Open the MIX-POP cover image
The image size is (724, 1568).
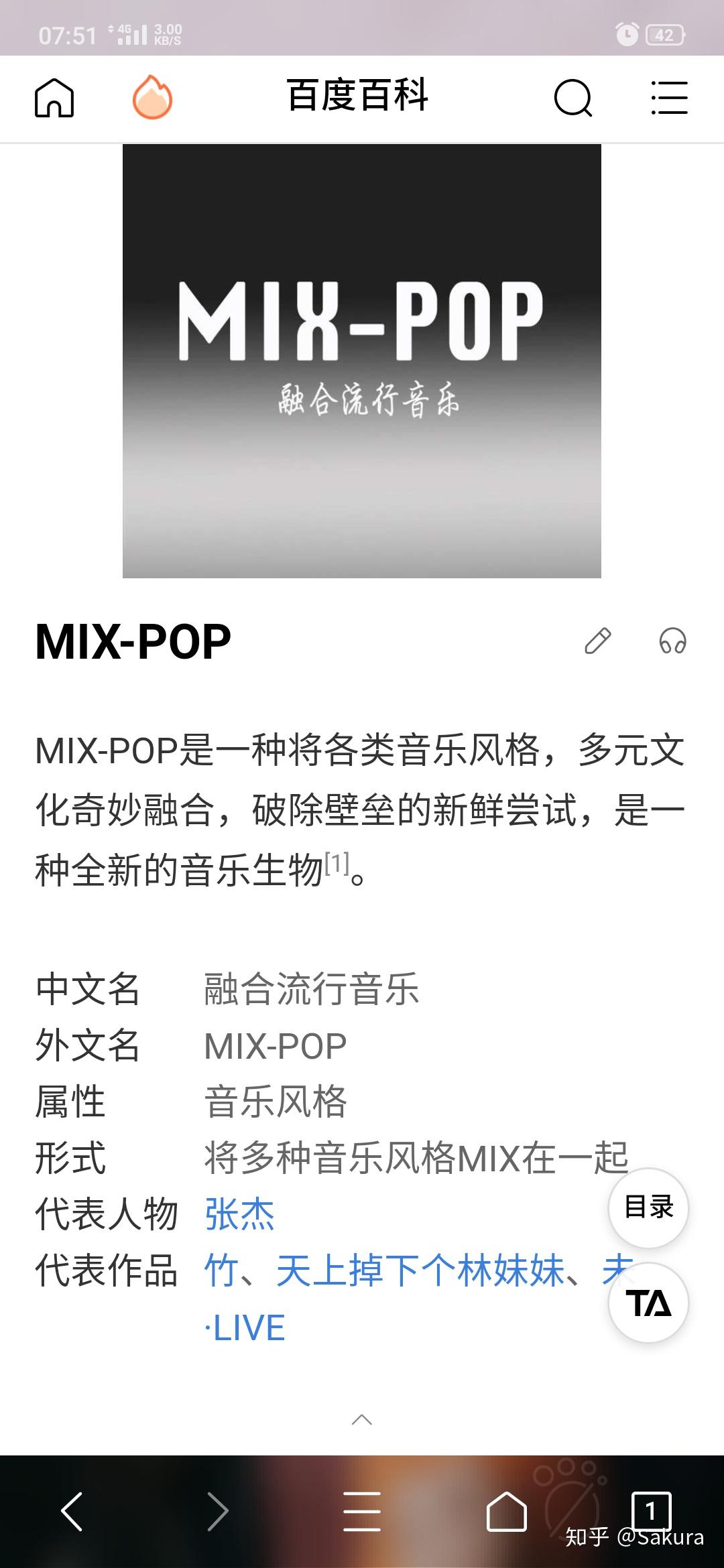point(361,361)
